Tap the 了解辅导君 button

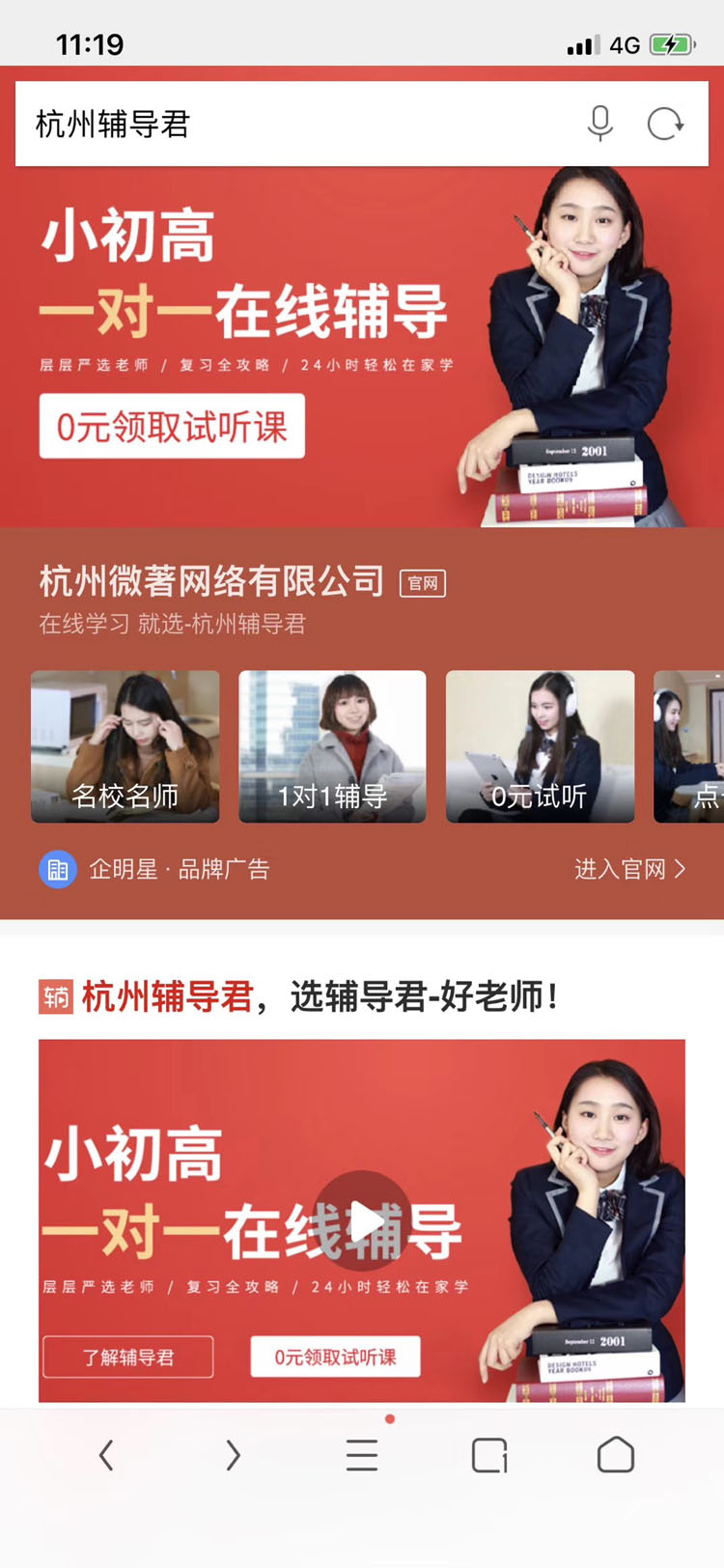pyautogui.click(x=128, y=1357)
